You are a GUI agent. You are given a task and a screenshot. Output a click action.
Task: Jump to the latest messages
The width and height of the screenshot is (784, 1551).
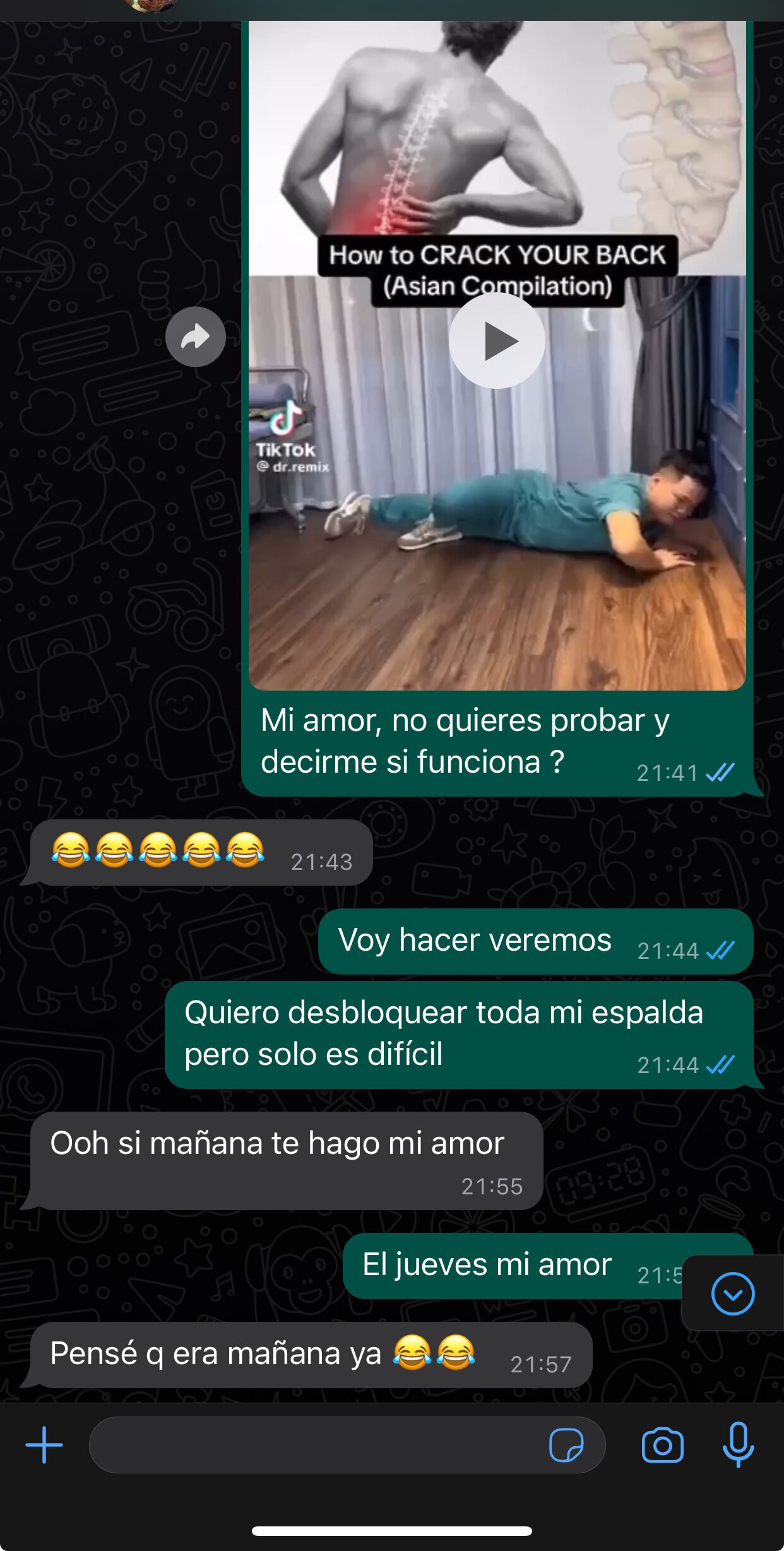click(x=732, y=1294)
